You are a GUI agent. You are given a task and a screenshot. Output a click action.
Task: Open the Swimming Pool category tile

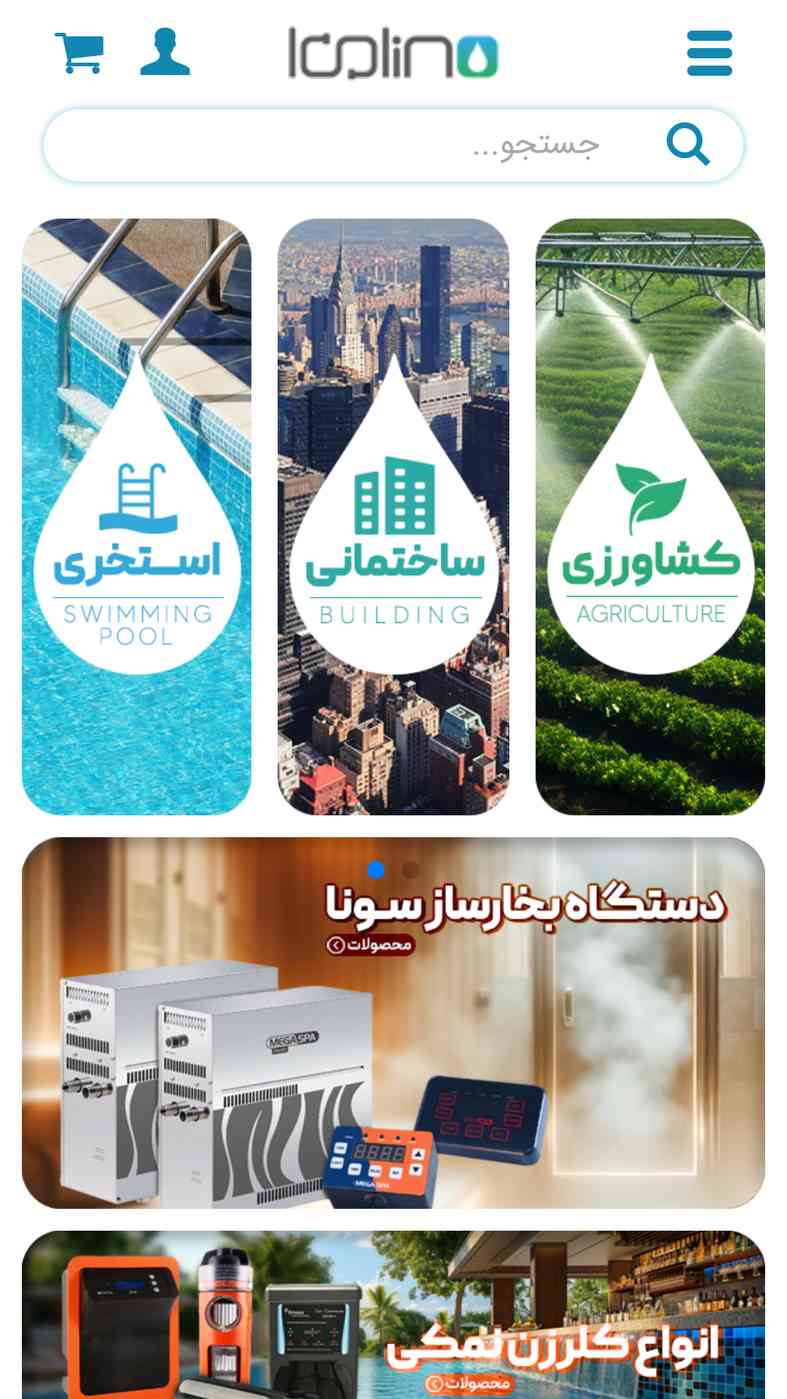pos(137,516)
